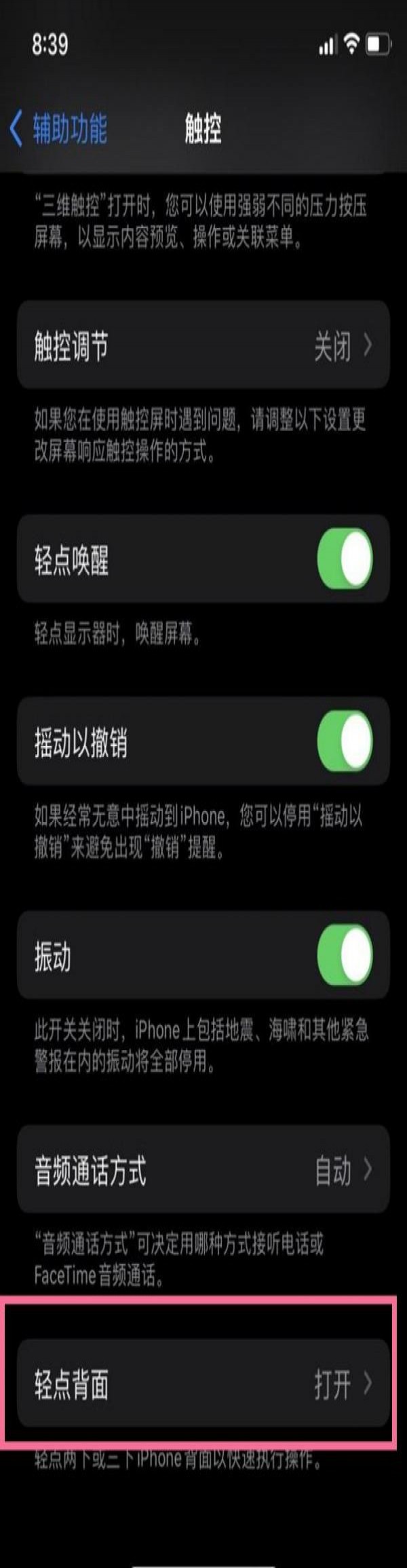Disable the 摇动以撤销 toggle
Viewport: 407px width, 1568px height.
[x=345, y=741]
